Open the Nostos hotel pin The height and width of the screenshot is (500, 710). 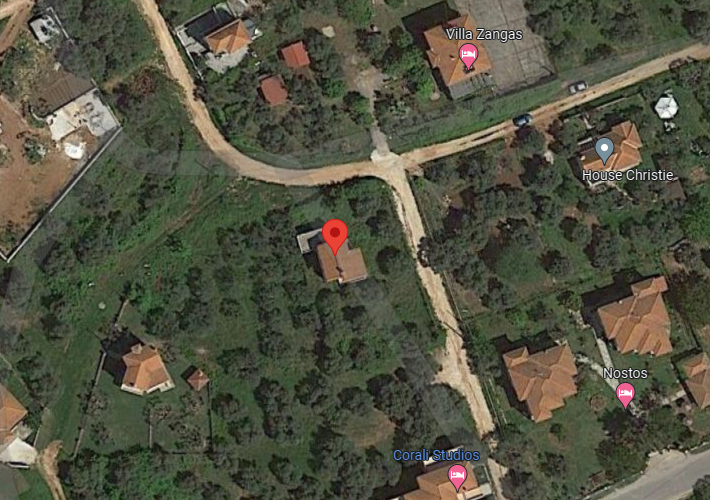click(626, 394)
